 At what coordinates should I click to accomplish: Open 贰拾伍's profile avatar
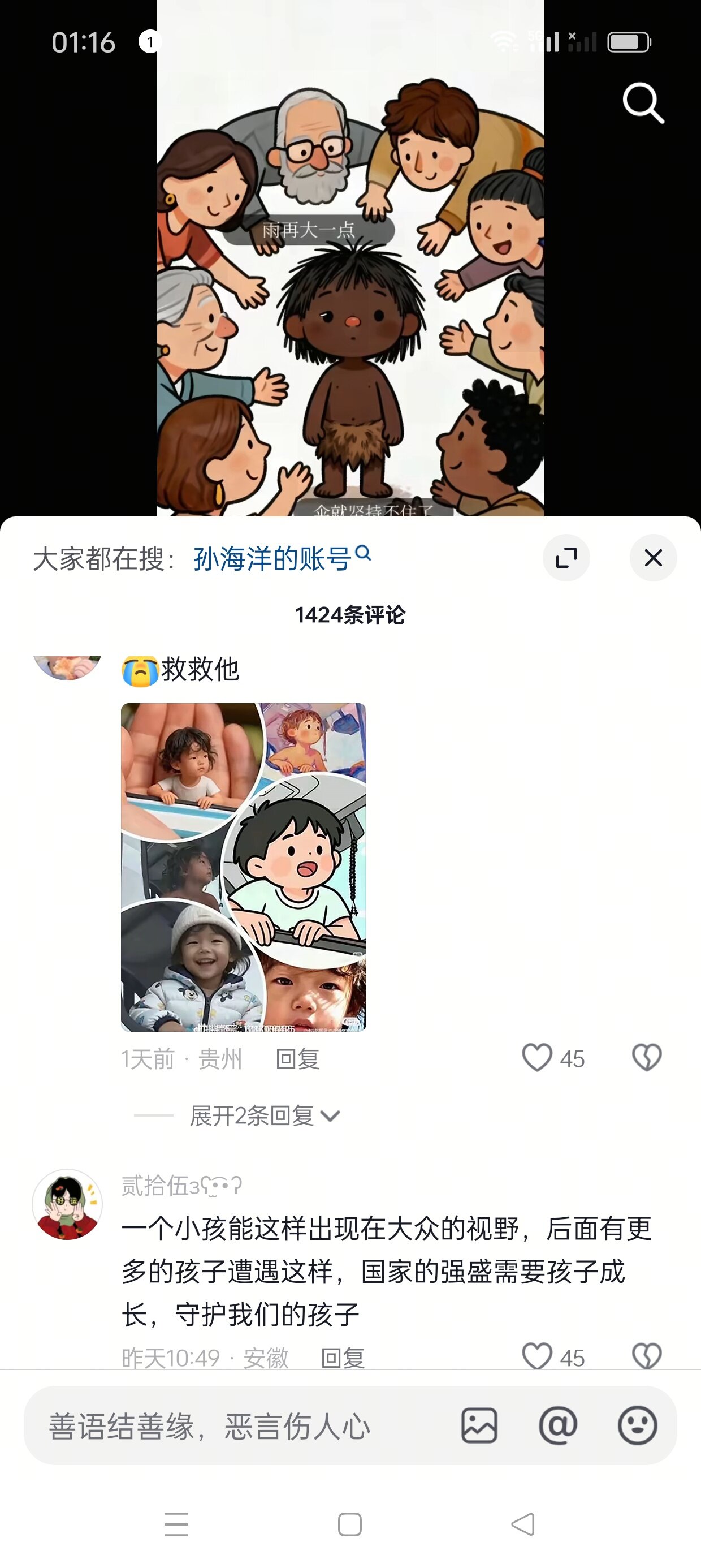67,1205
